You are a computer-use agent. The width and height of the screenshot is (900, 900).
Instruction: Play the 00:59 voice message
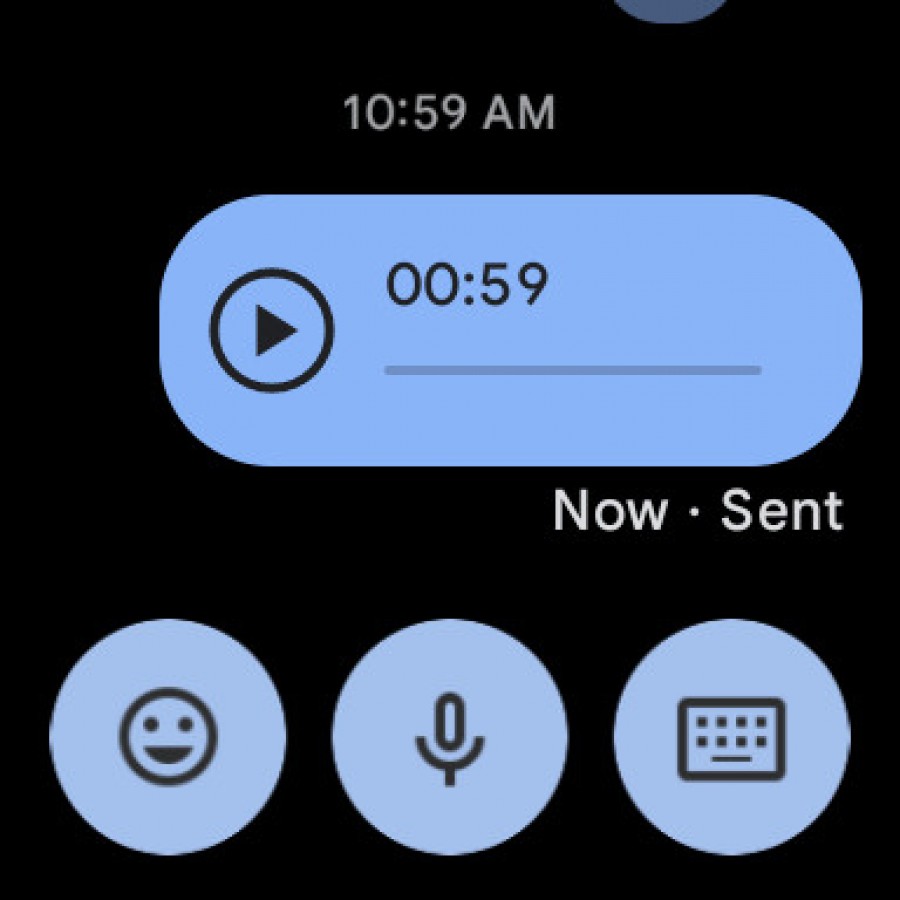[x=271, y=330]
